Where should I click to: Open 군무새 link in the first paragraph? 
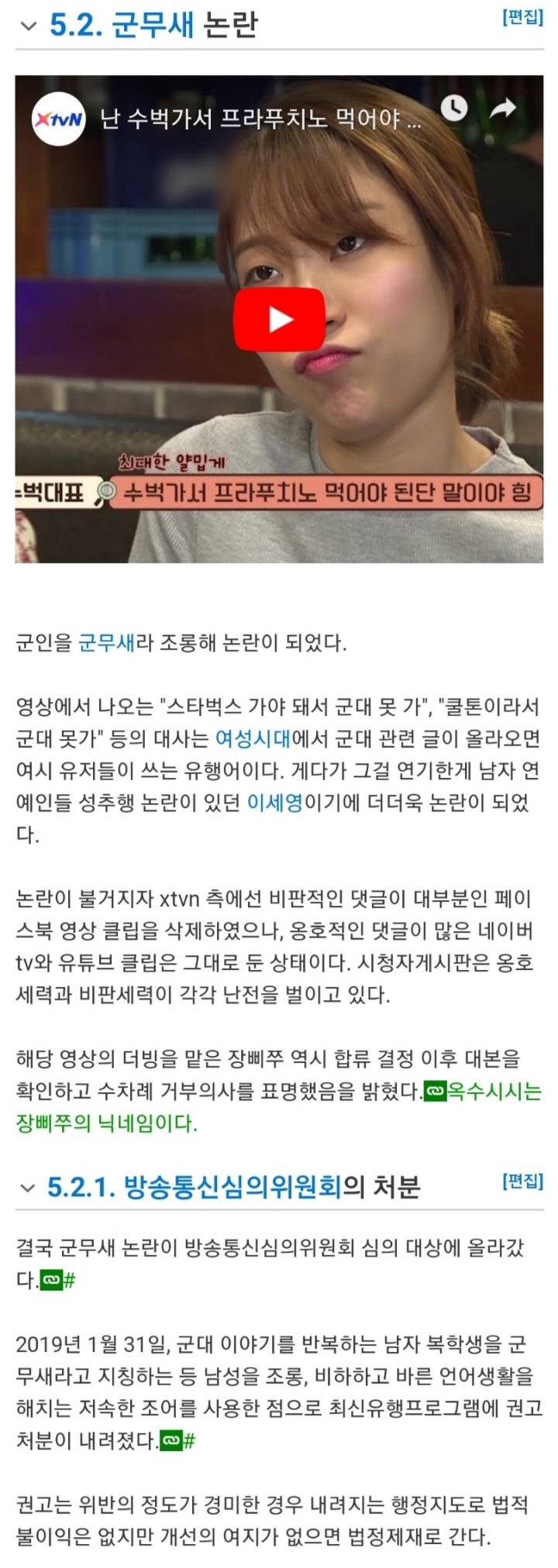coord(107,642)
